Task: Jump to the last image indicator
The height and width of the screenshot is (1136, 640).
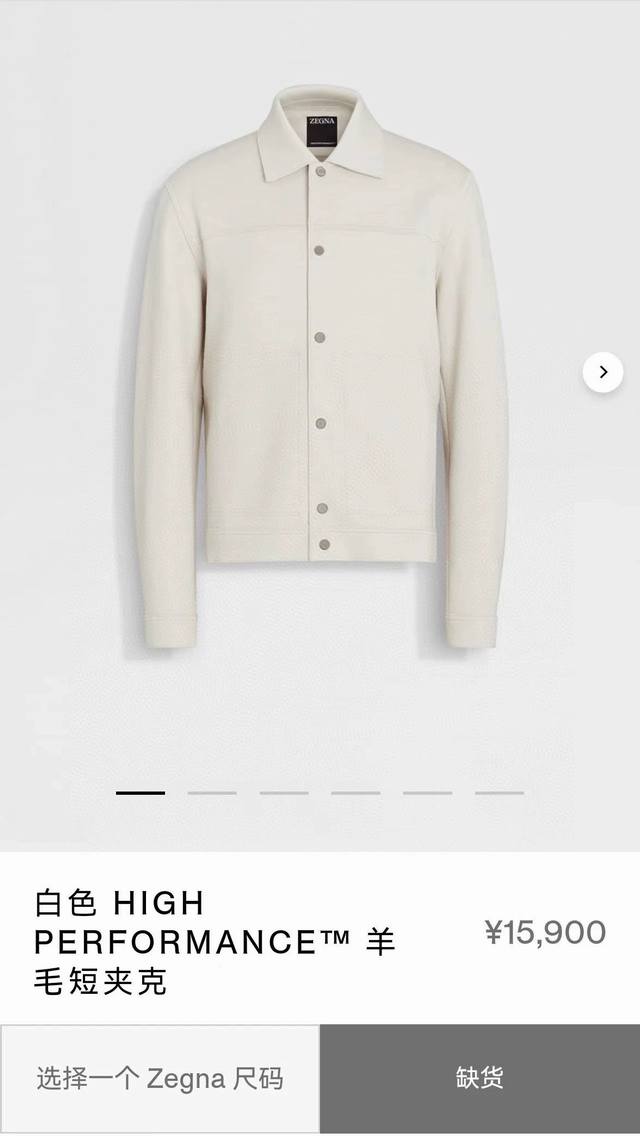Action: pos(499,793)
